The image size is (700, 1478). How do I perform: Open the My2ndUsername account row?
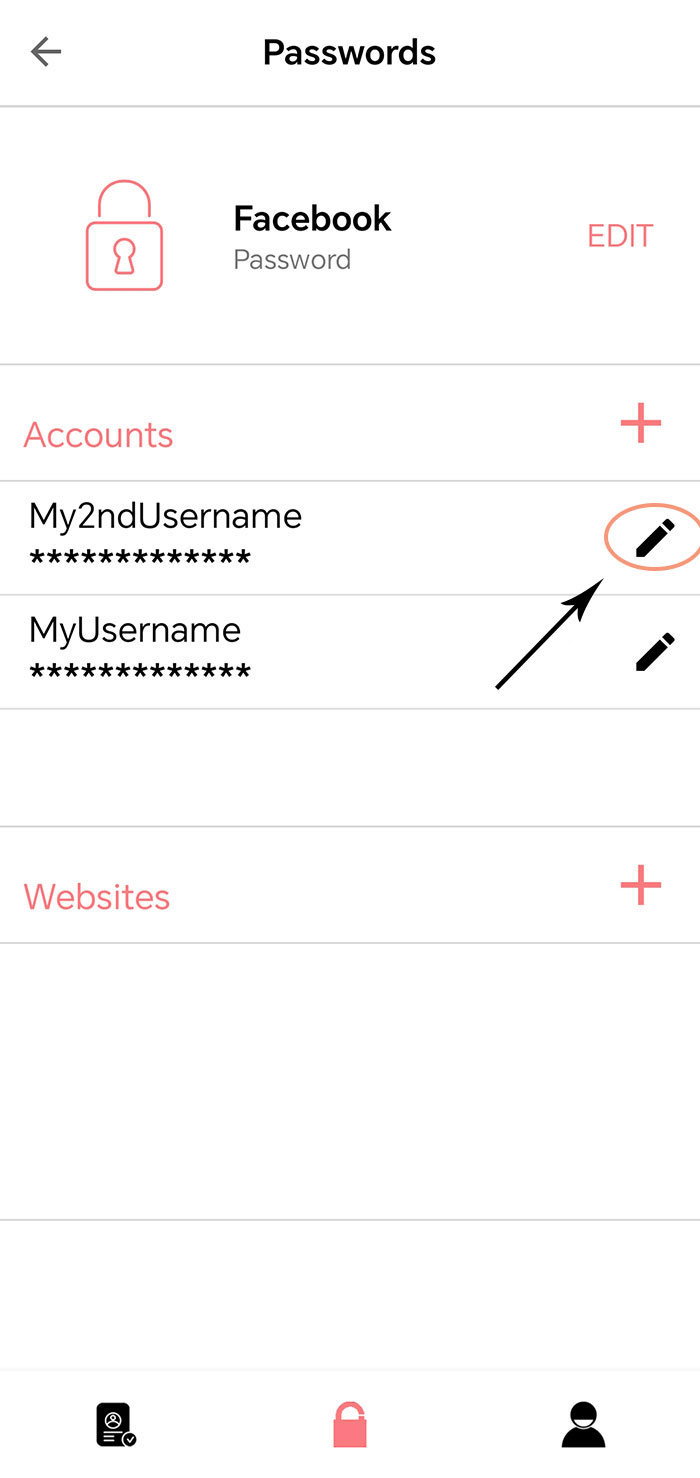tap(350, 538)
